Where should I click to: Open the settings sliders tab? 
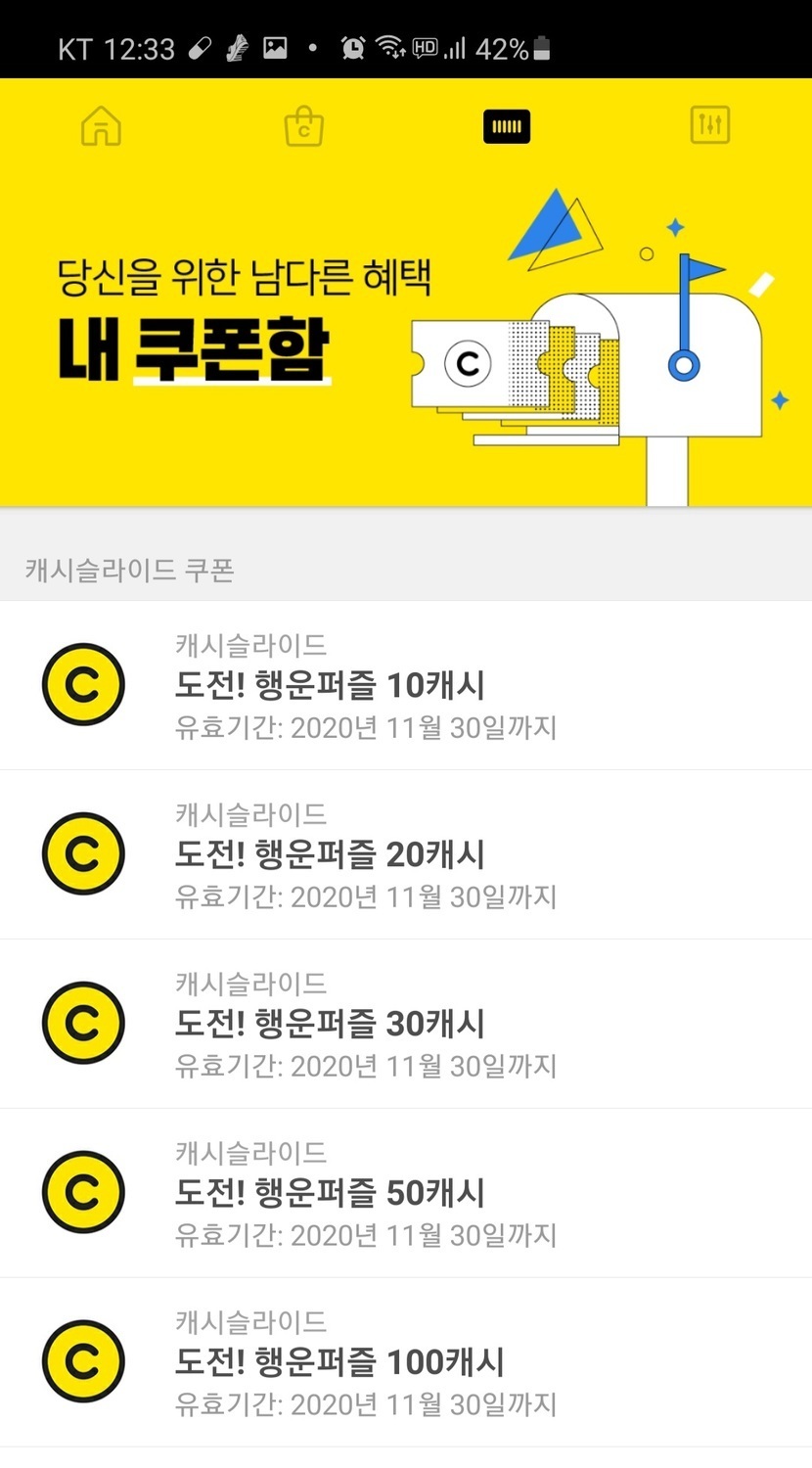710,125
